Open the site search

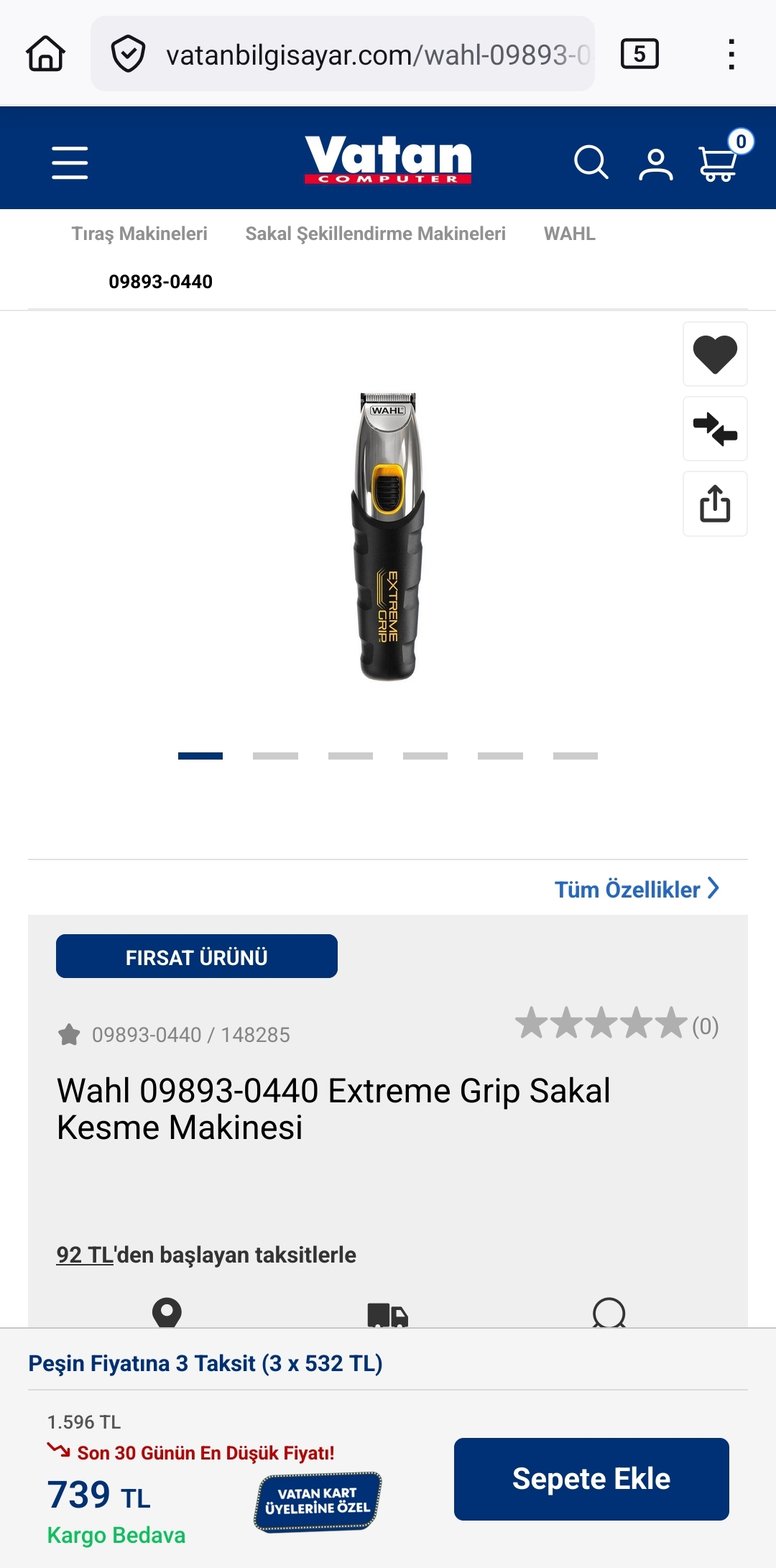click(591, 162)
